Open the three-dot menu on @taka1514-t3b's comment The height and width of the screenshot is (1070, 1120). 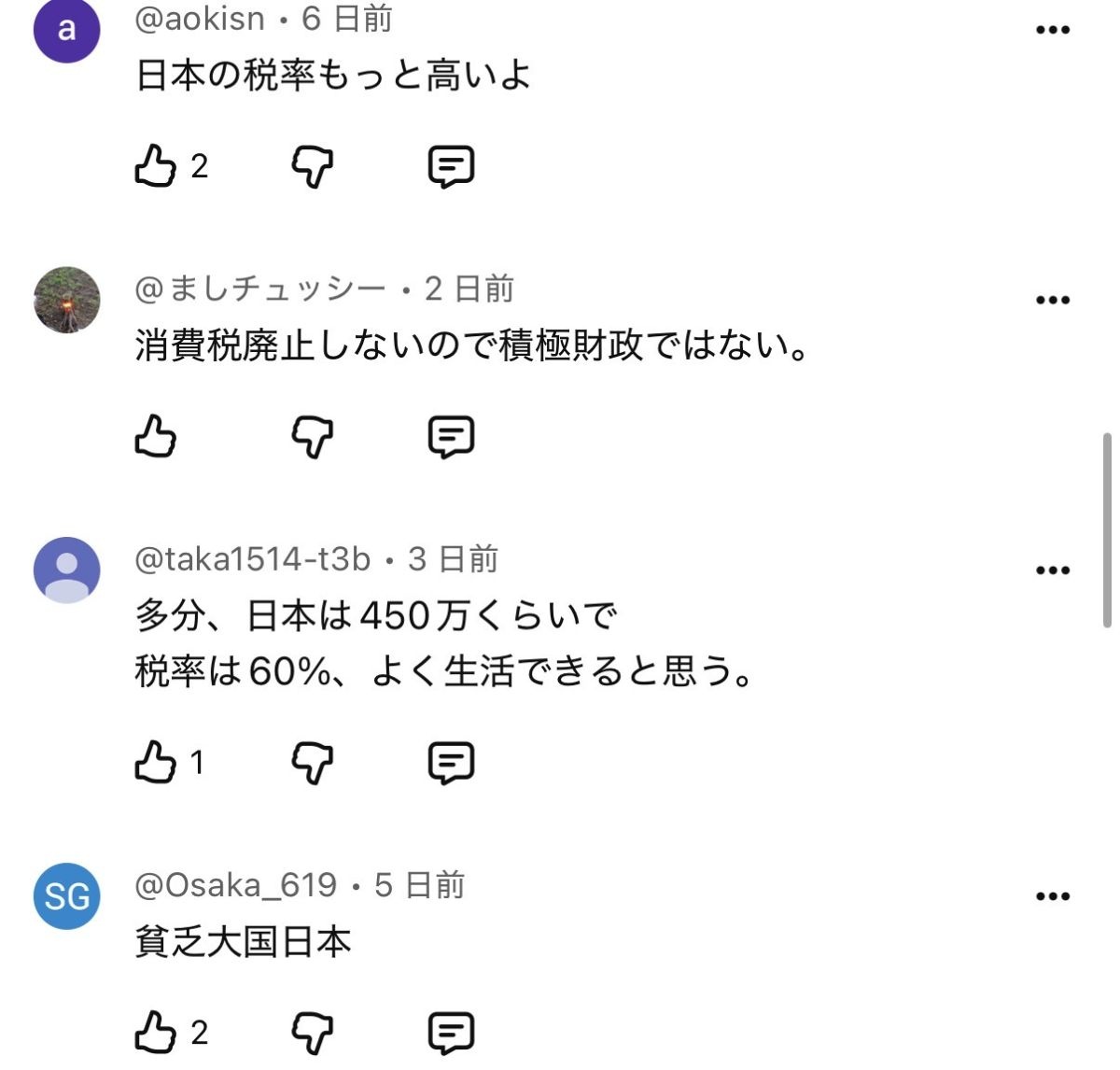(1052, 570)
